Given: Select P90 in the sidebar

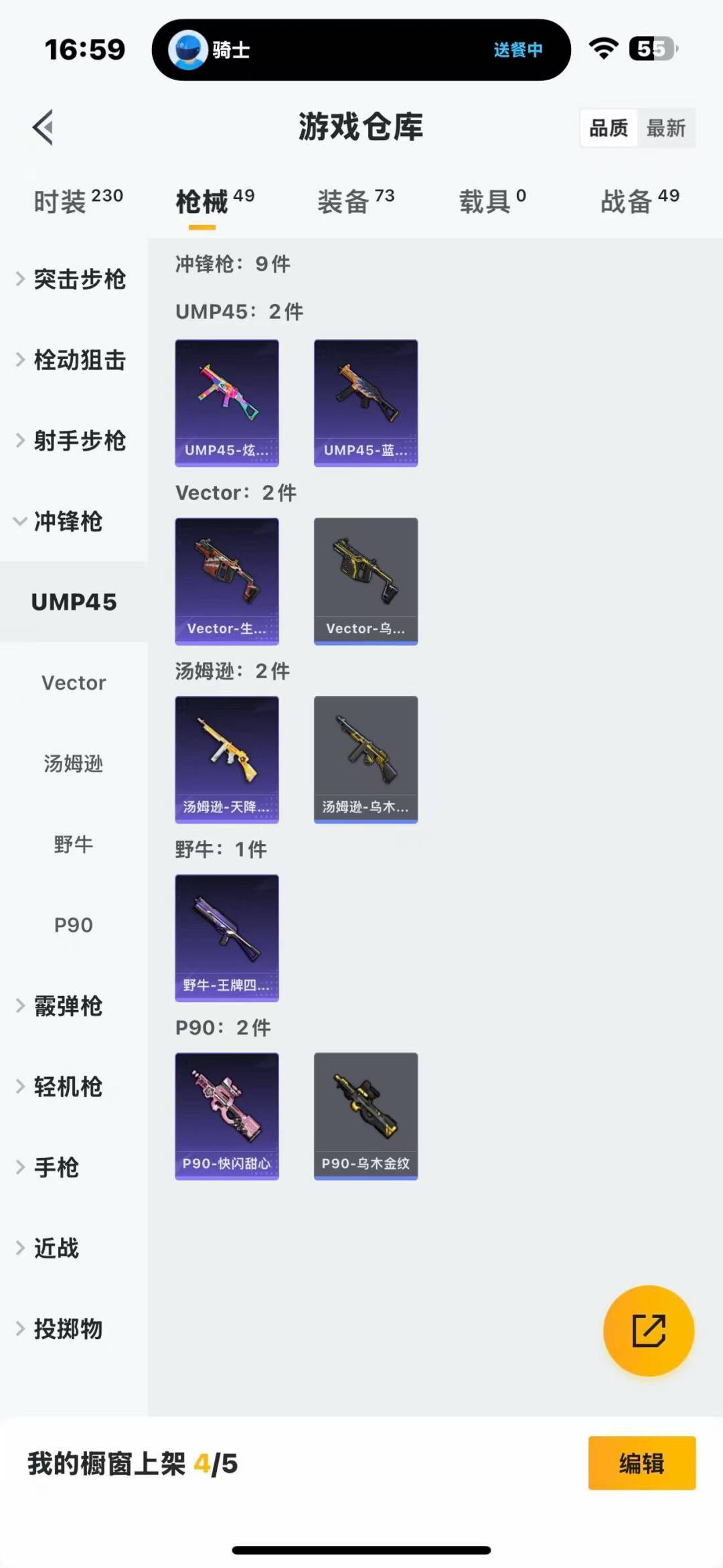Looking at the screenshot, I should [x=74, y=925].
